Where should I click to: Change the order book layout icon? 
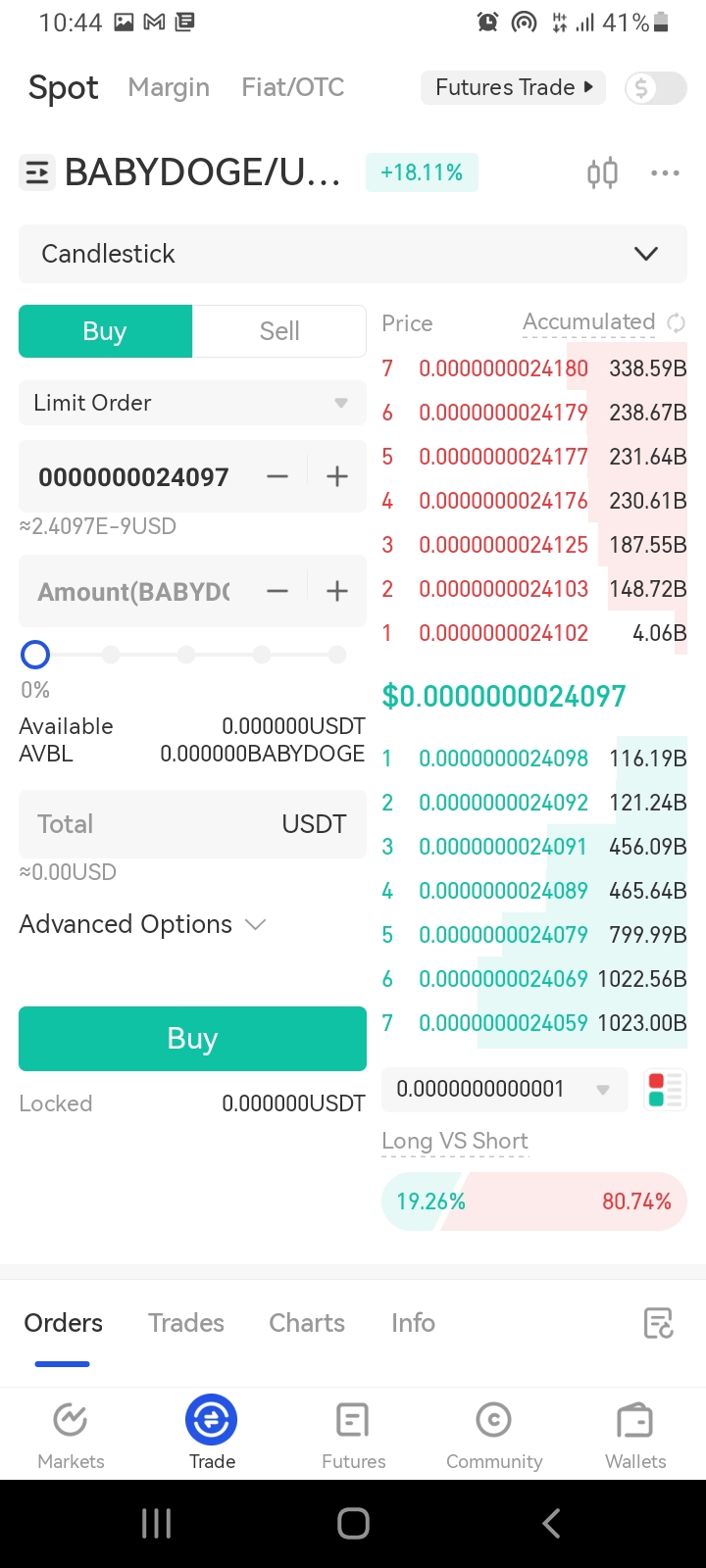click(x=665, y=1090)
